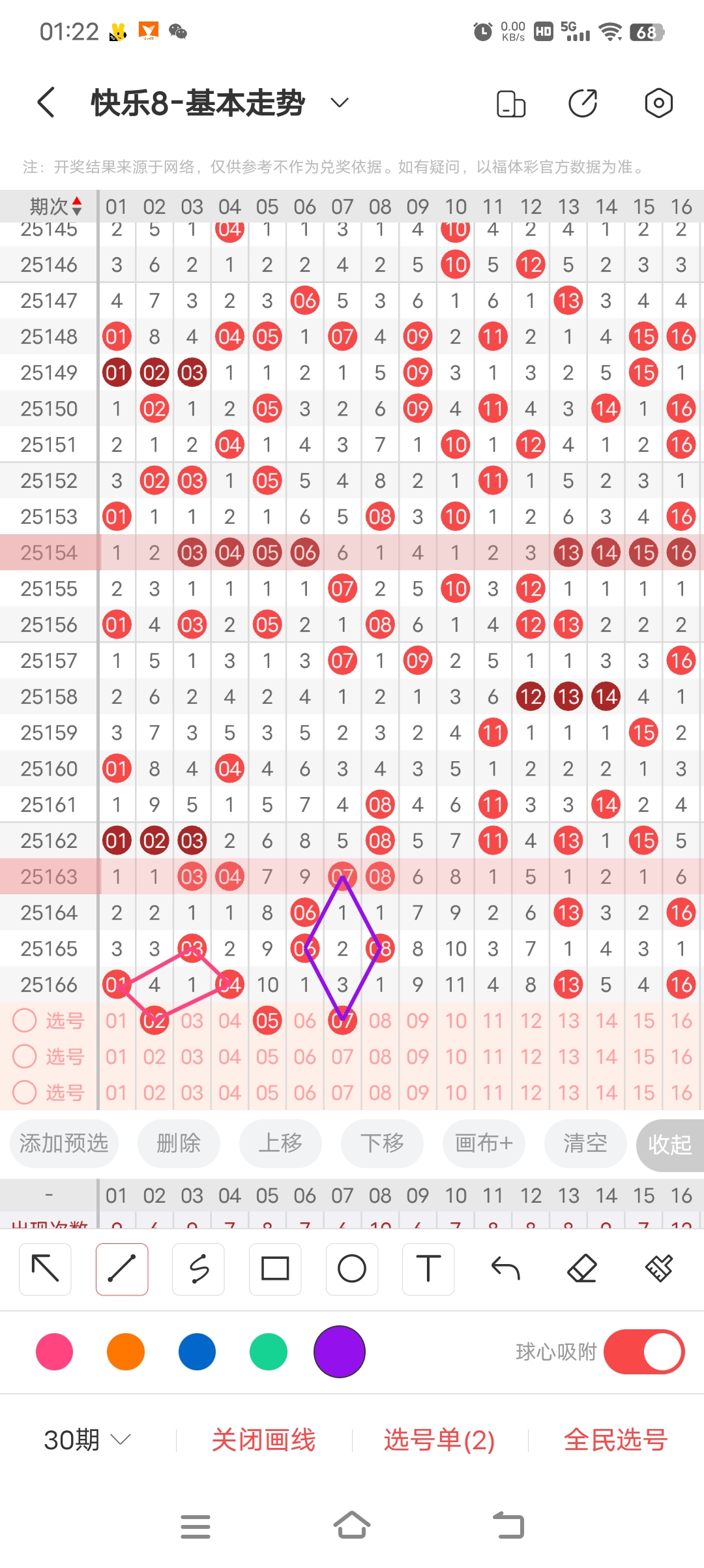Undo the last drawing stroke
704x1568 pixels.
pos(505,1269)
